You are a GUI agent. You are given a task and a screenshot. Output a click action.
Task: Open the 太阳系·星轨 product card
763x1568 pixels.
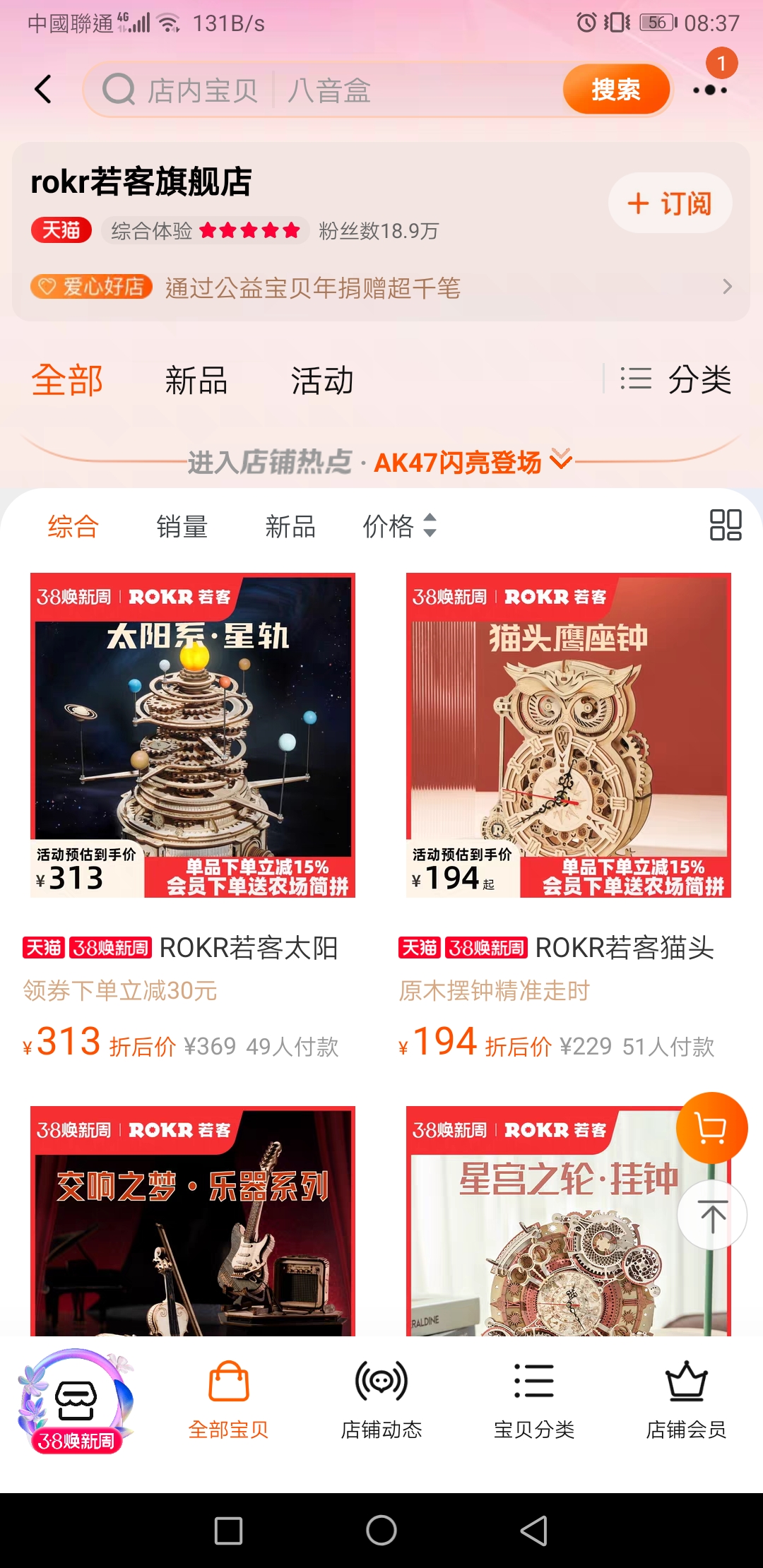192,735
